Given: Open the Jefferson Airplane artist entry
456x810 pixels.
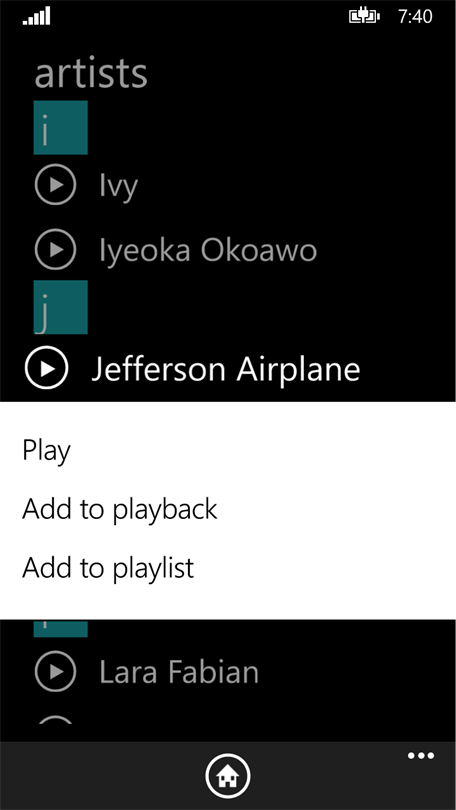Looking at the screenshot, I should [x=226, y=370].
